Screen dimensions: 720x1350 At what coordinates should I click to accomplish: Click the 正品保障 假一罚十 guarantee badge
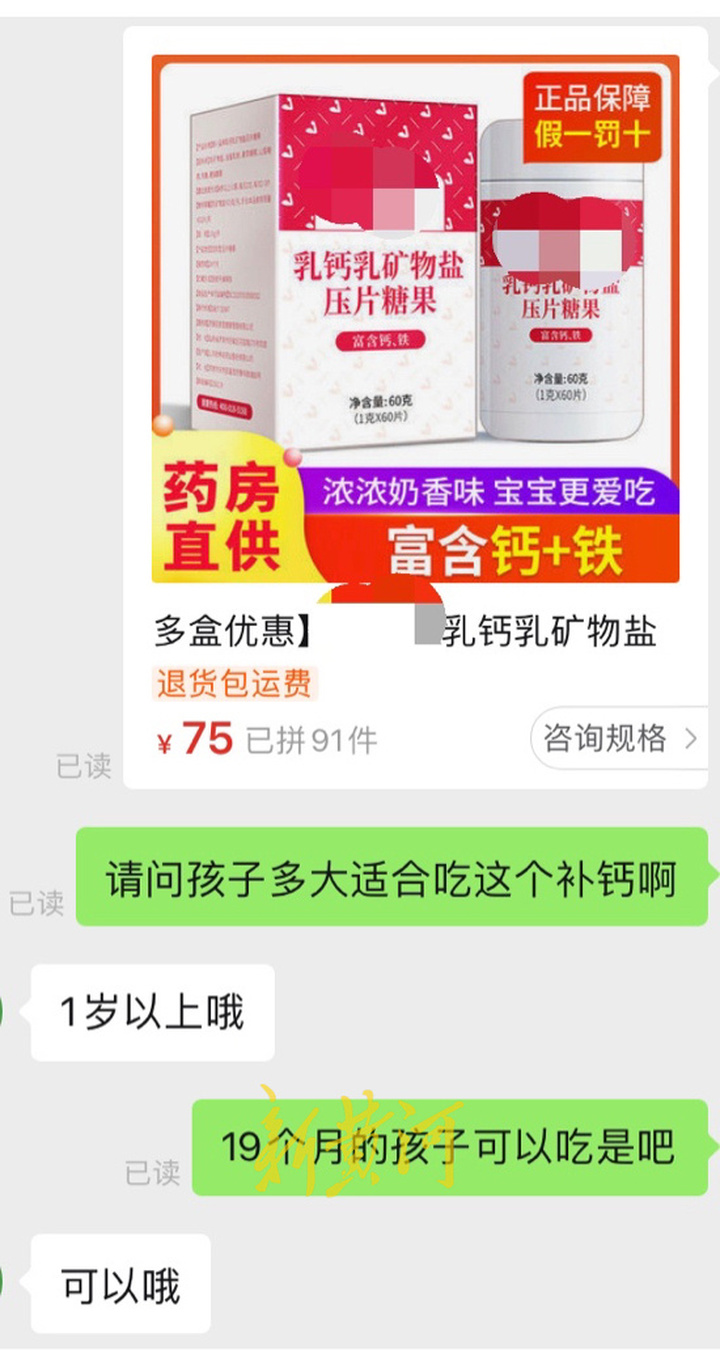[x=594, y=113]
